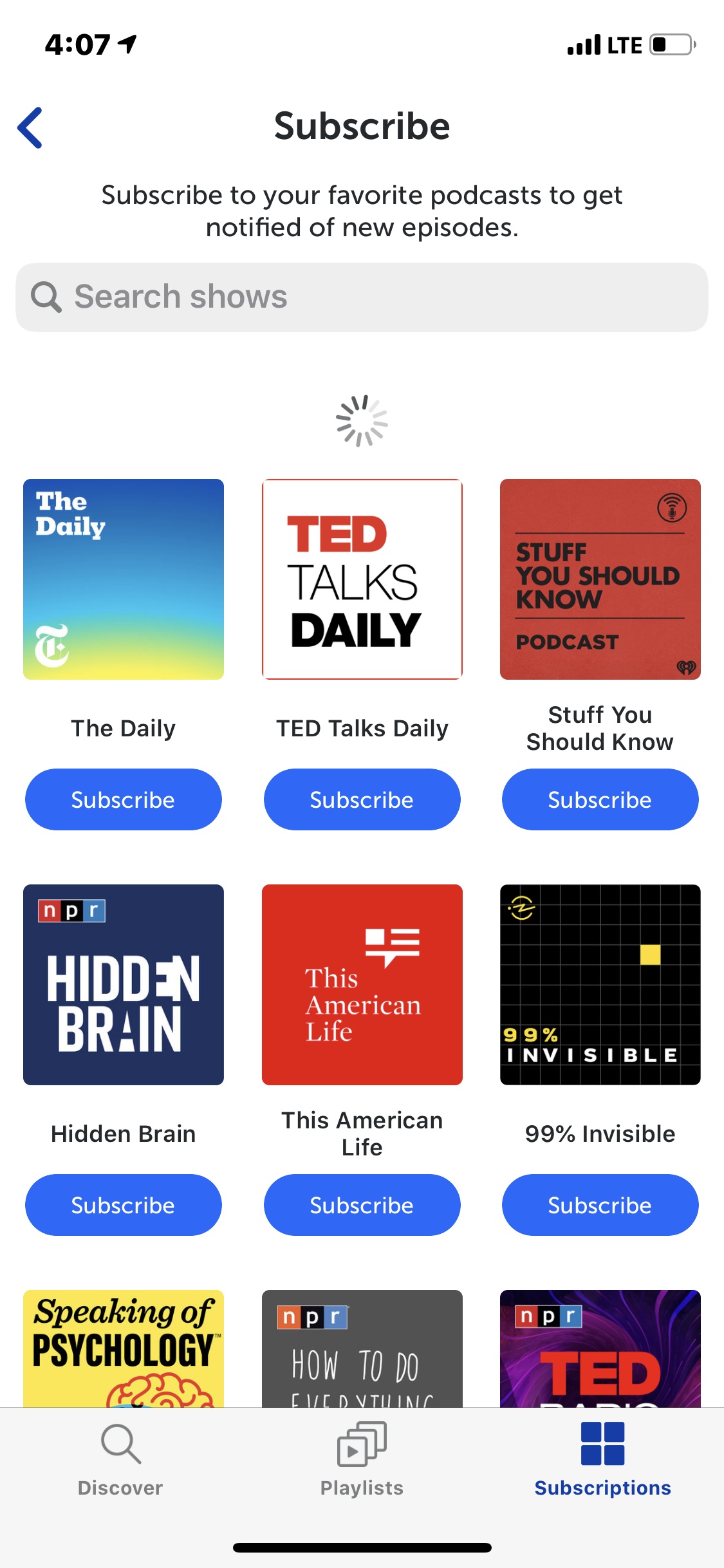This screenshot has height=1568, width=724.
Task: Open This American Life artwork
Action: coord(362,985)
